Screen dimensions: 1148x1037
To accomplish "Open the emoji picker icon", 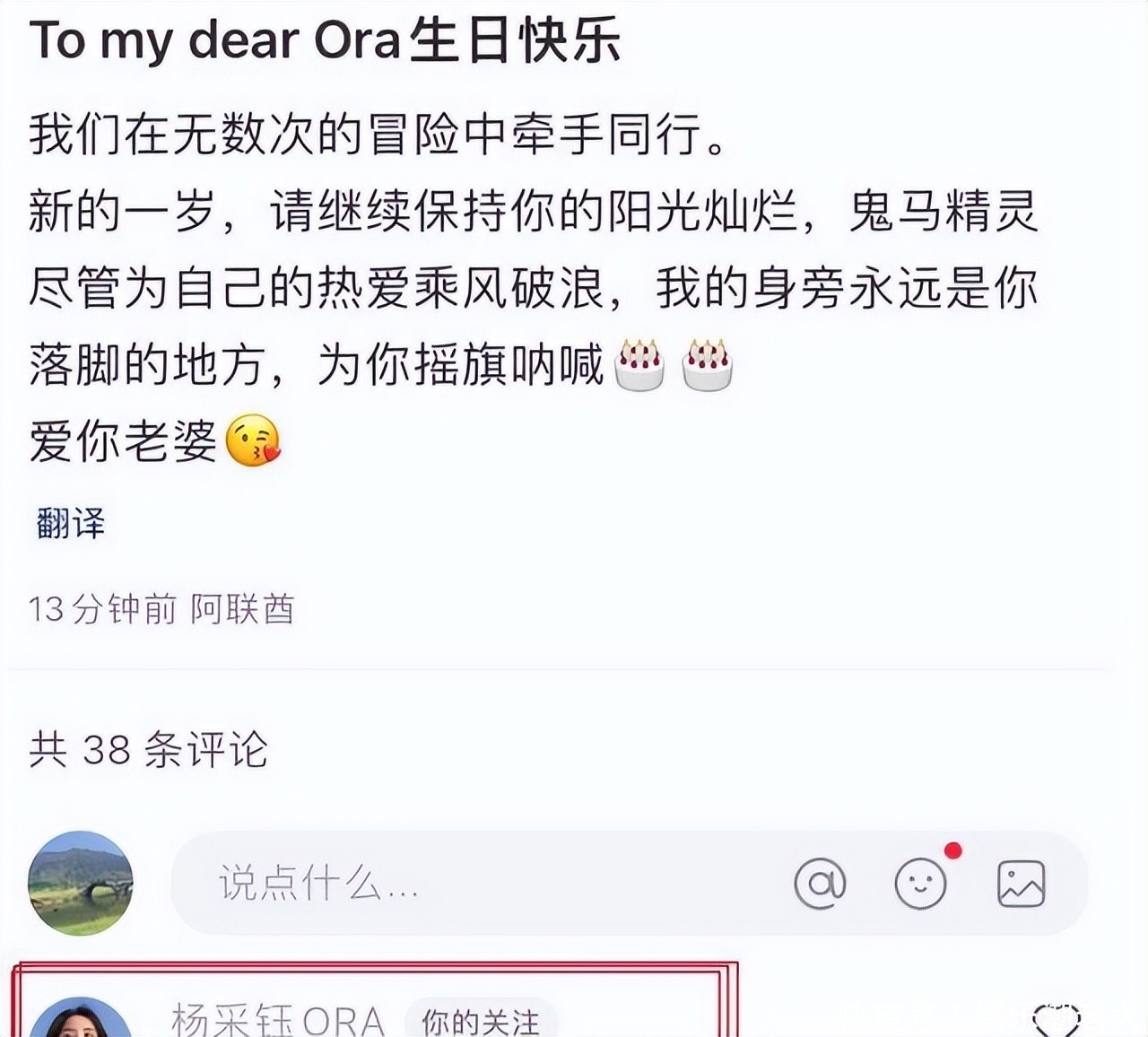I will click(920, 884).
